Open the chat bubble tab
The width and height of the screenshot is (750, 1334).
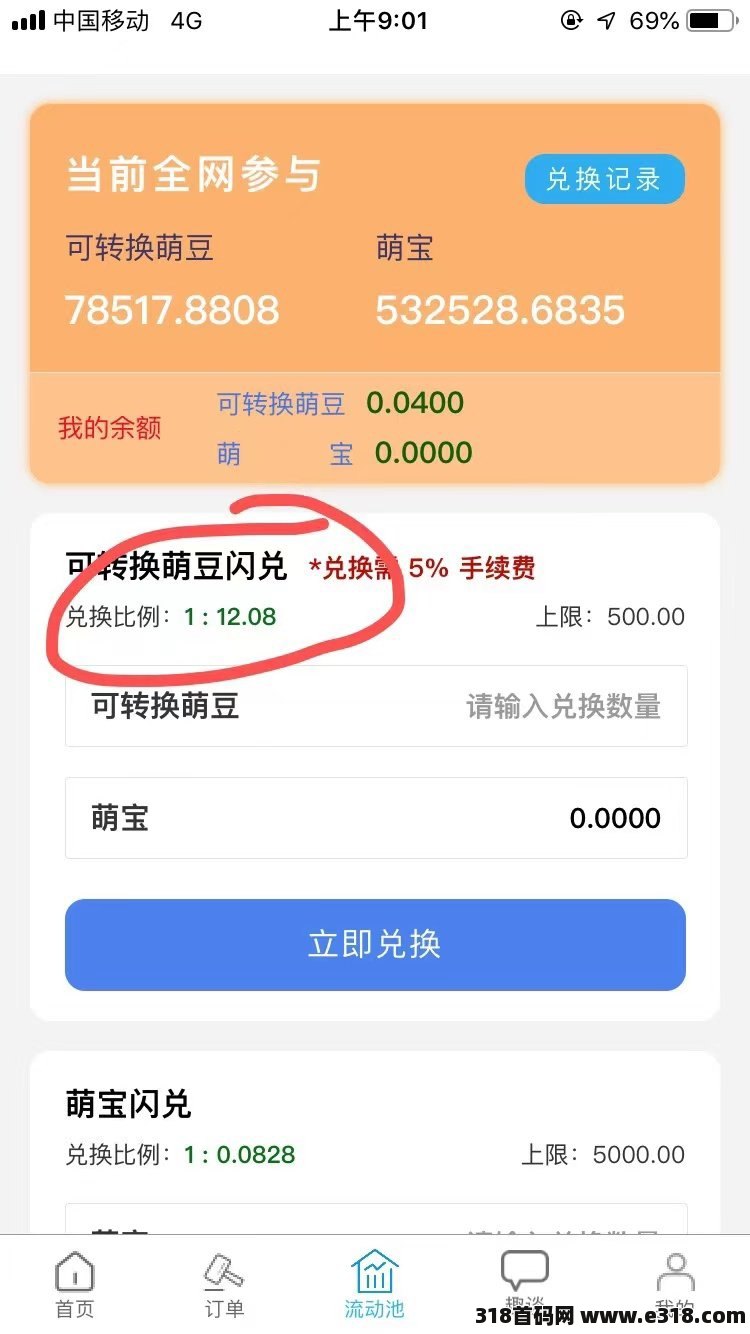[525, 1280]
